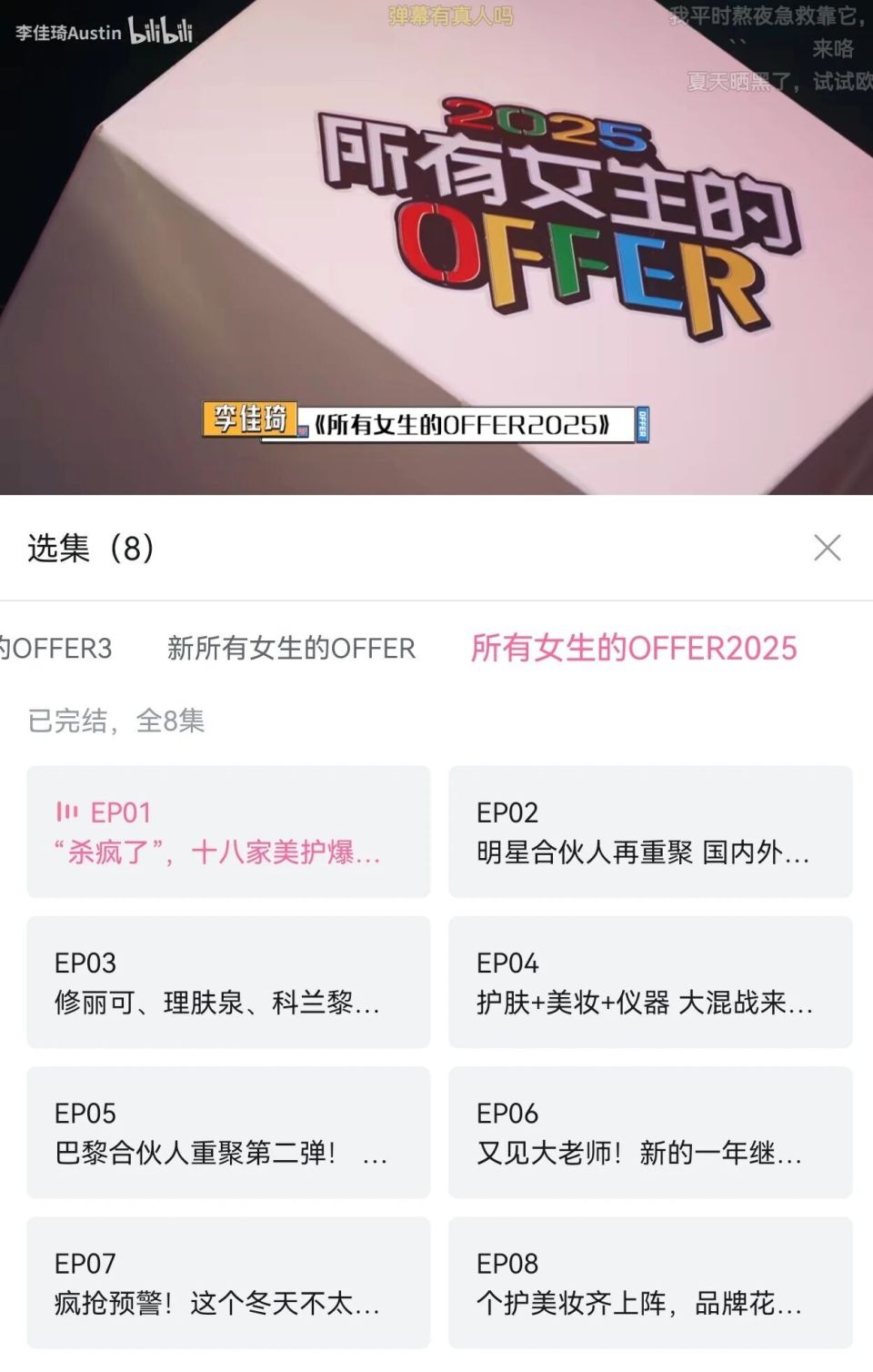Open EP03 修丽可、理肤泉、科兰黎 episode
This screenshot has width=873, height=1372.
pos(228,982)
